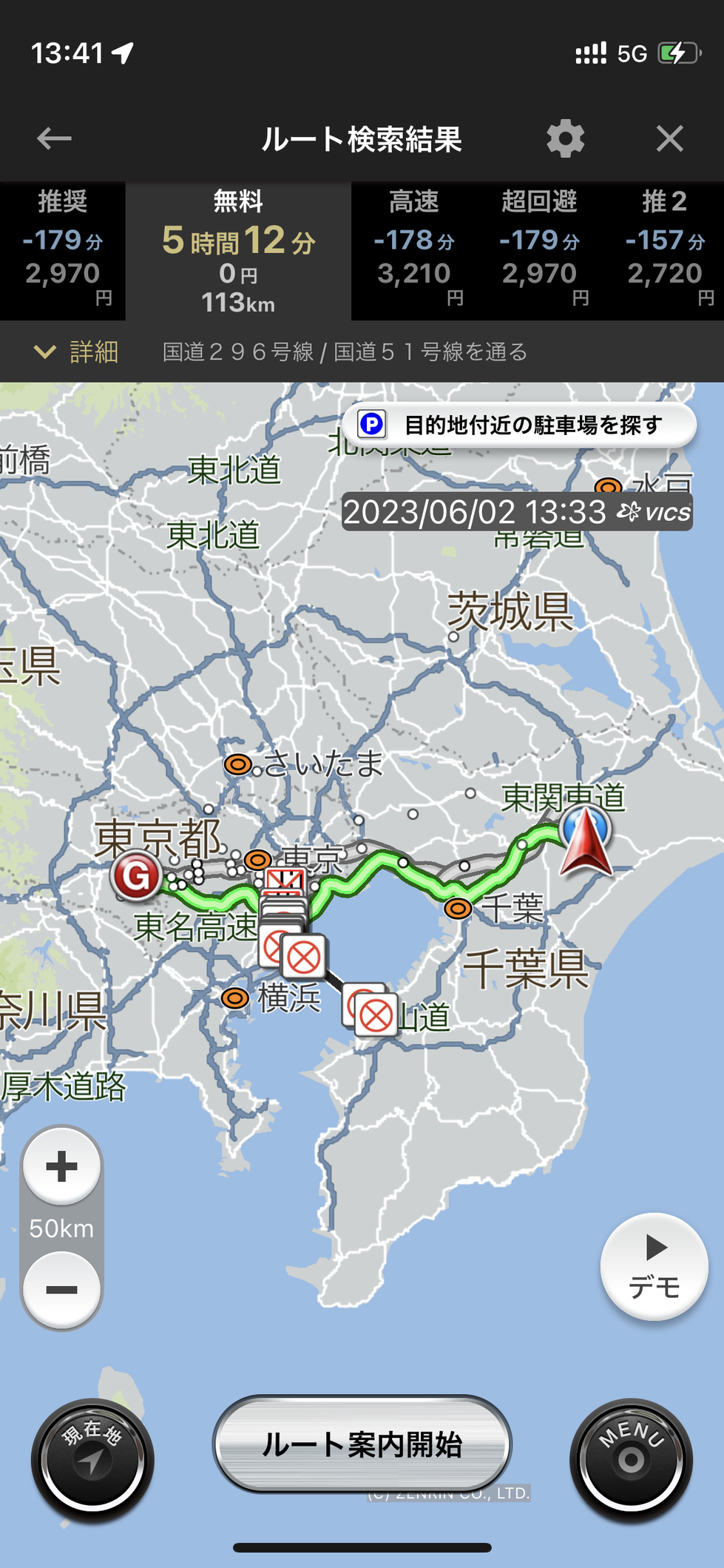Start guidance with ルート案内開始

pyautogui.click(x=362, y=1444)
